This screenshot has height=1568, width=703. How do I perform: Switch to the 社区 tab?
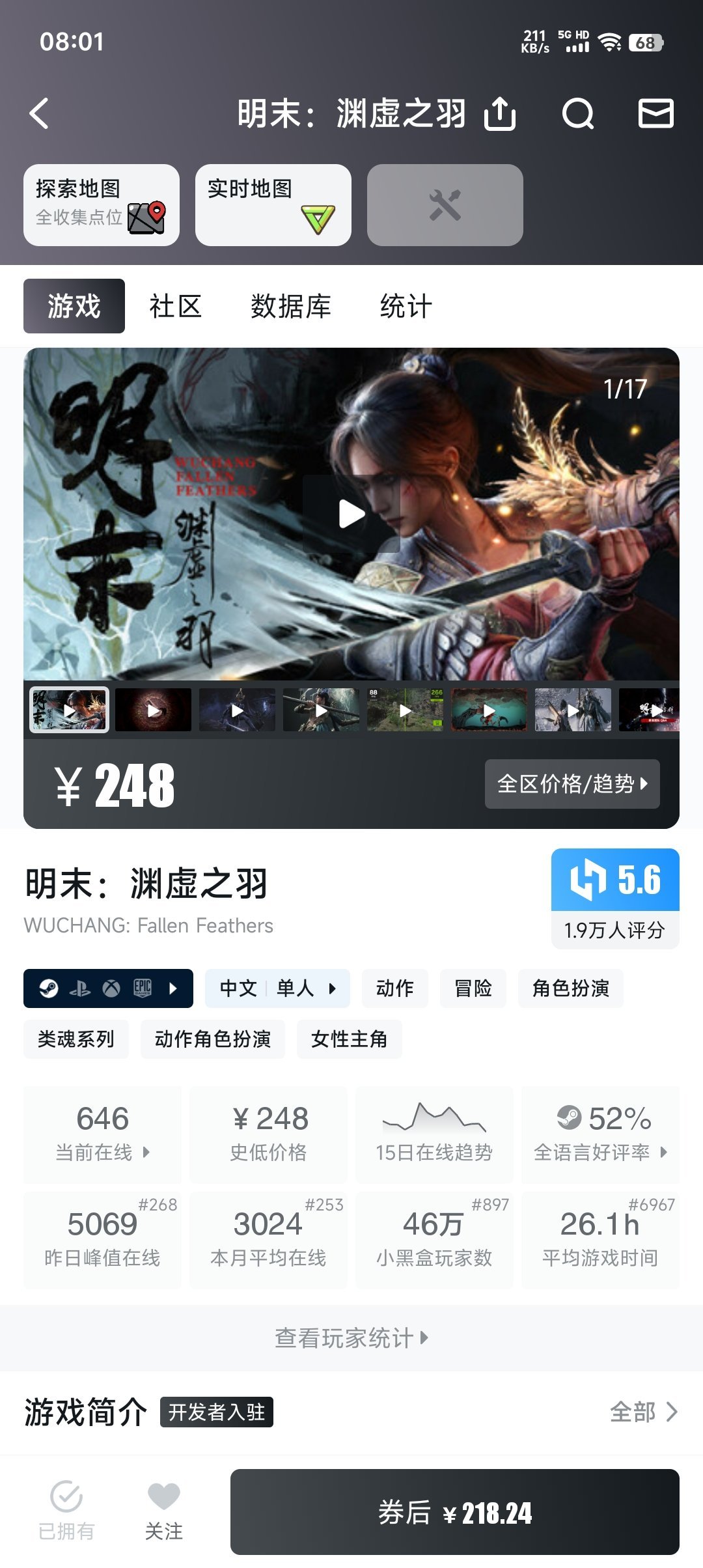175,306
